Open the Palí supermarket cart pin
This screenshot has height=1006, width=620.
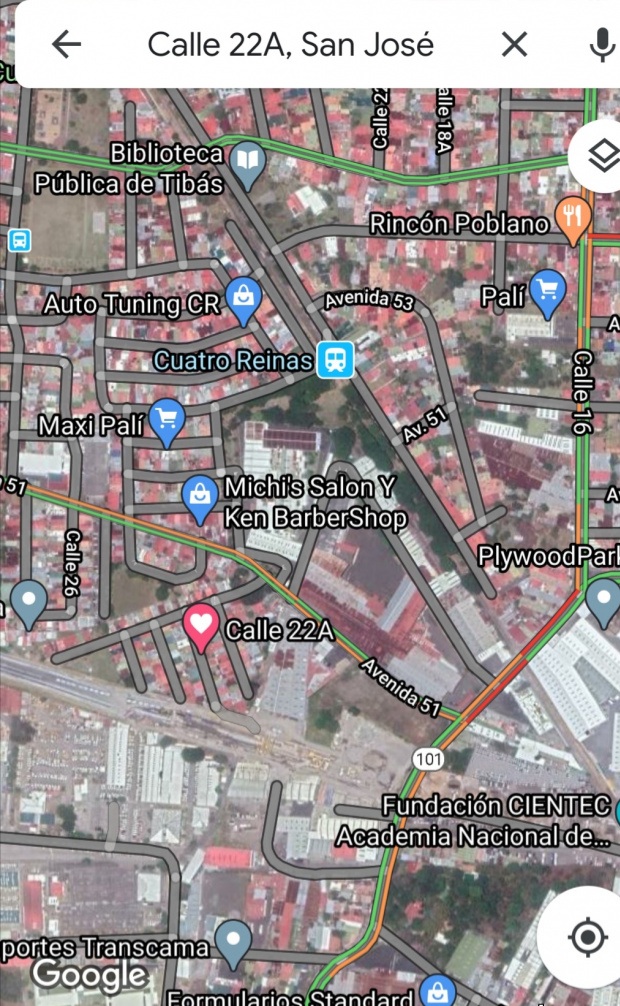(547, 292)
